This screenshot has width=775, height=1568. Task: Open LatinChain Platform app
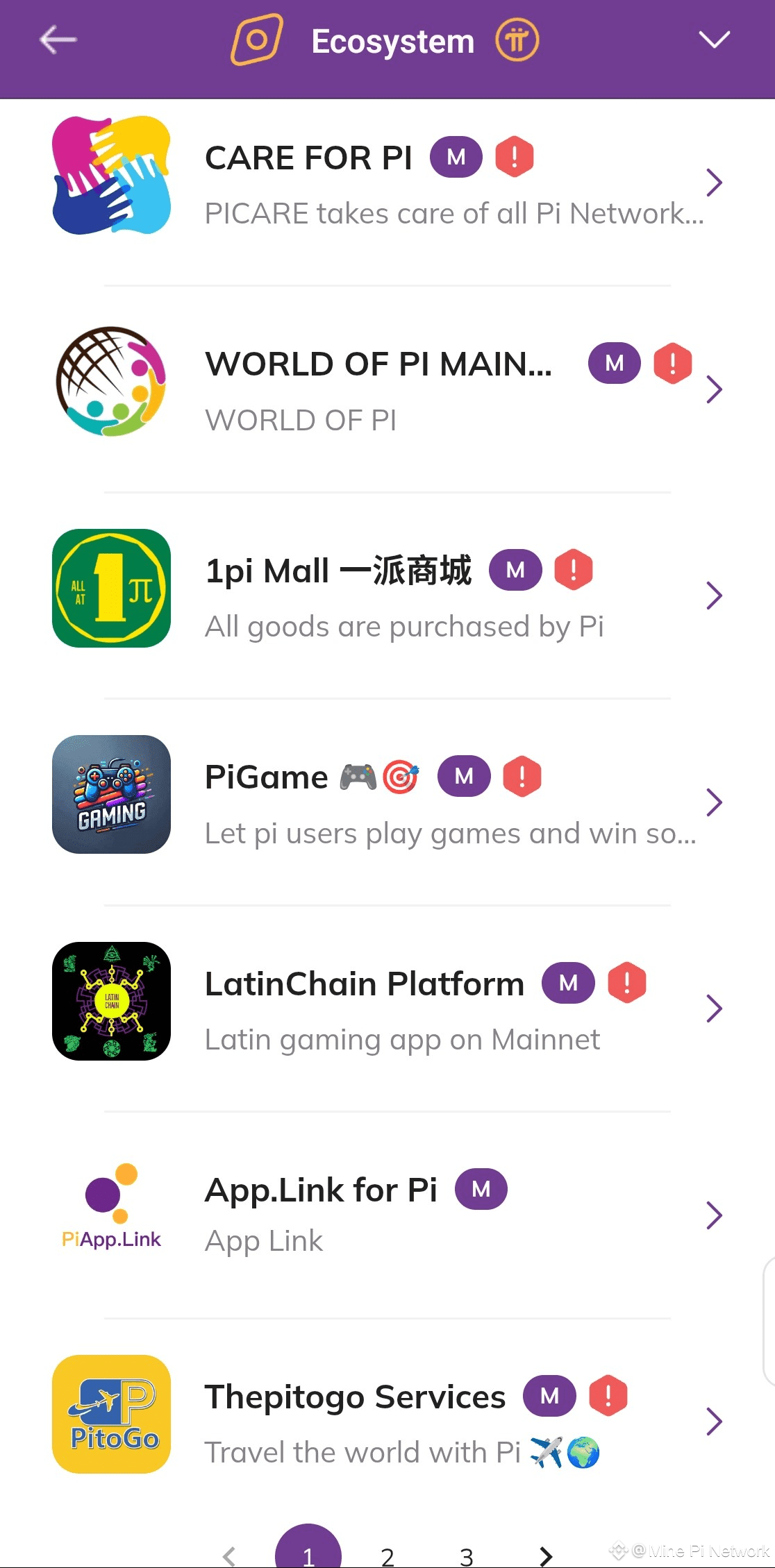click(x=386, y=1008)
